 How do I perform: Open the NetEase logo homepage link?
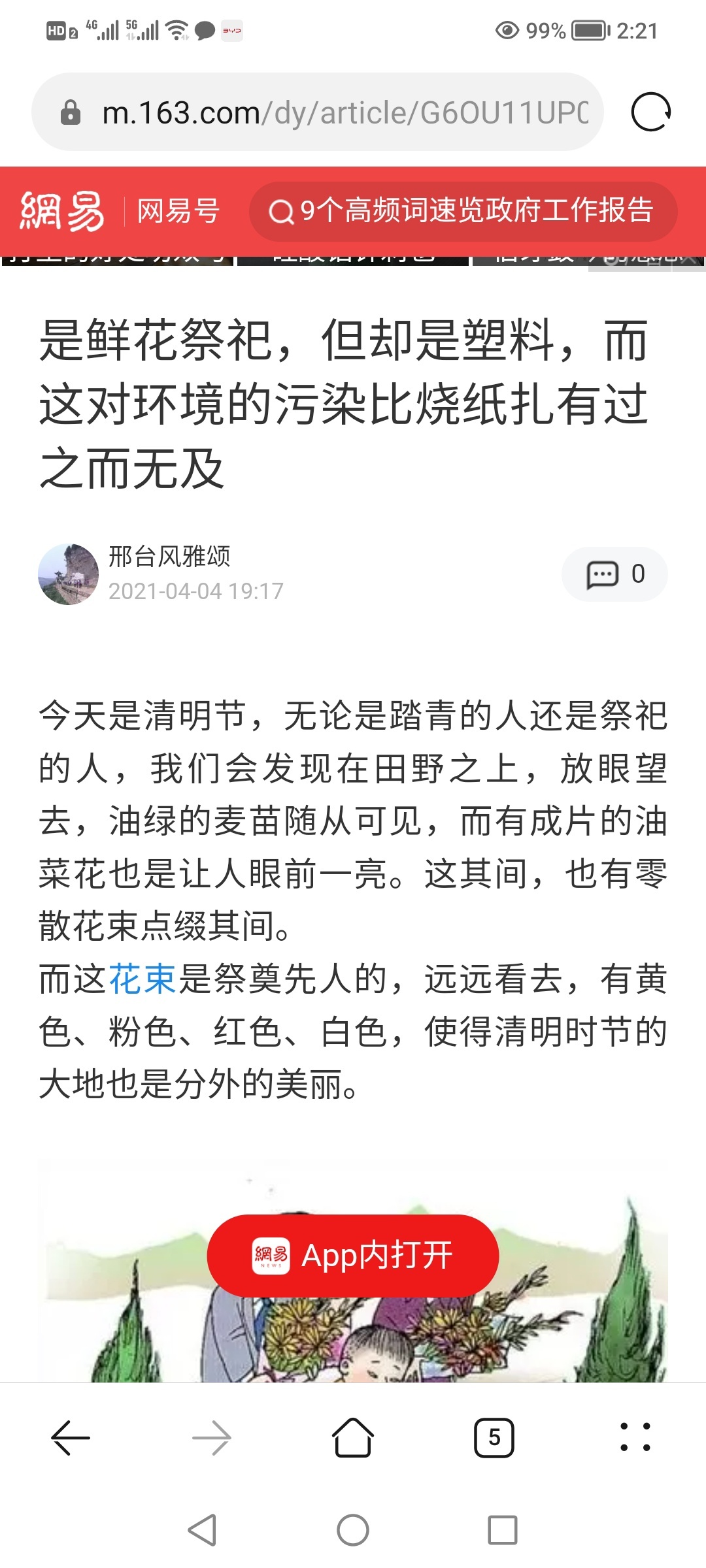(62, 211)
